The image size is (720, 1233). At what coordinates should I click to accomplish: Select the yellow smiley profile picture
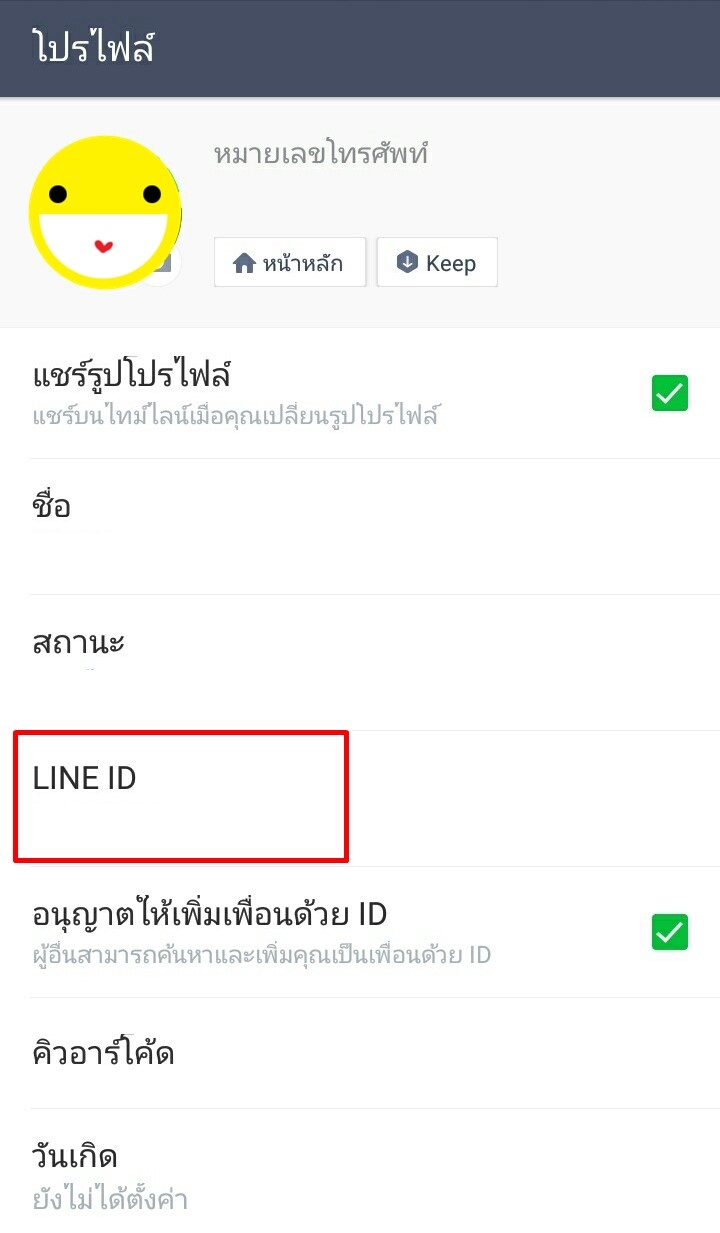click(105, 212)
